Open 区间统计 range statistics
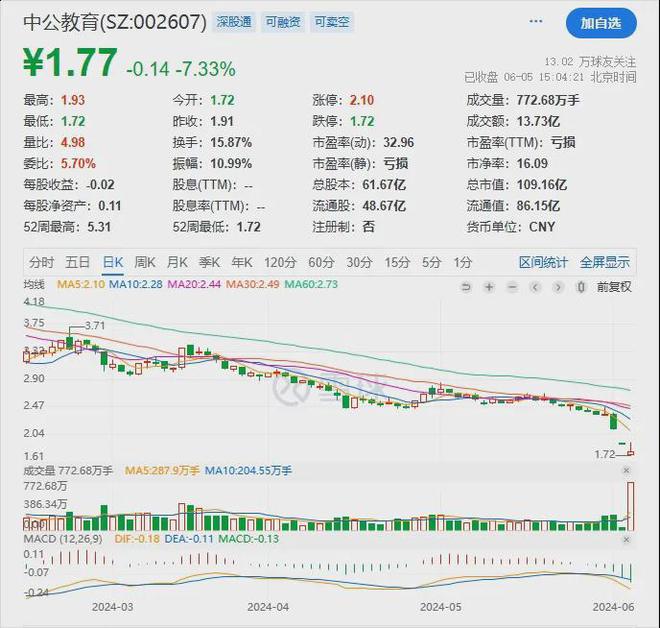 point(543,262)
